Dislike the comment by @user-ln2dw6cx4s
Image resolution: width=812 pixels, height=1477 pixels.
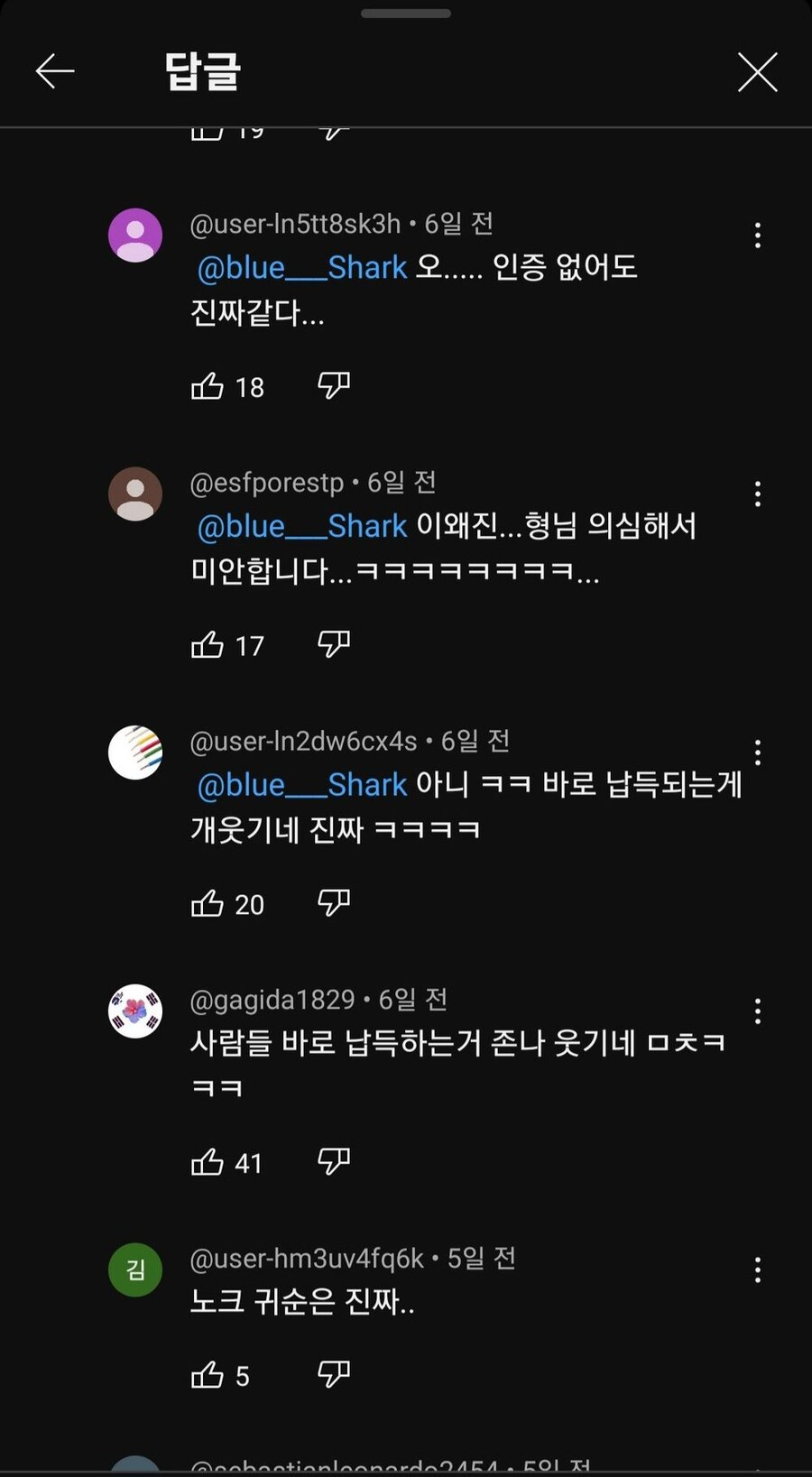click(x=334, y=903)
